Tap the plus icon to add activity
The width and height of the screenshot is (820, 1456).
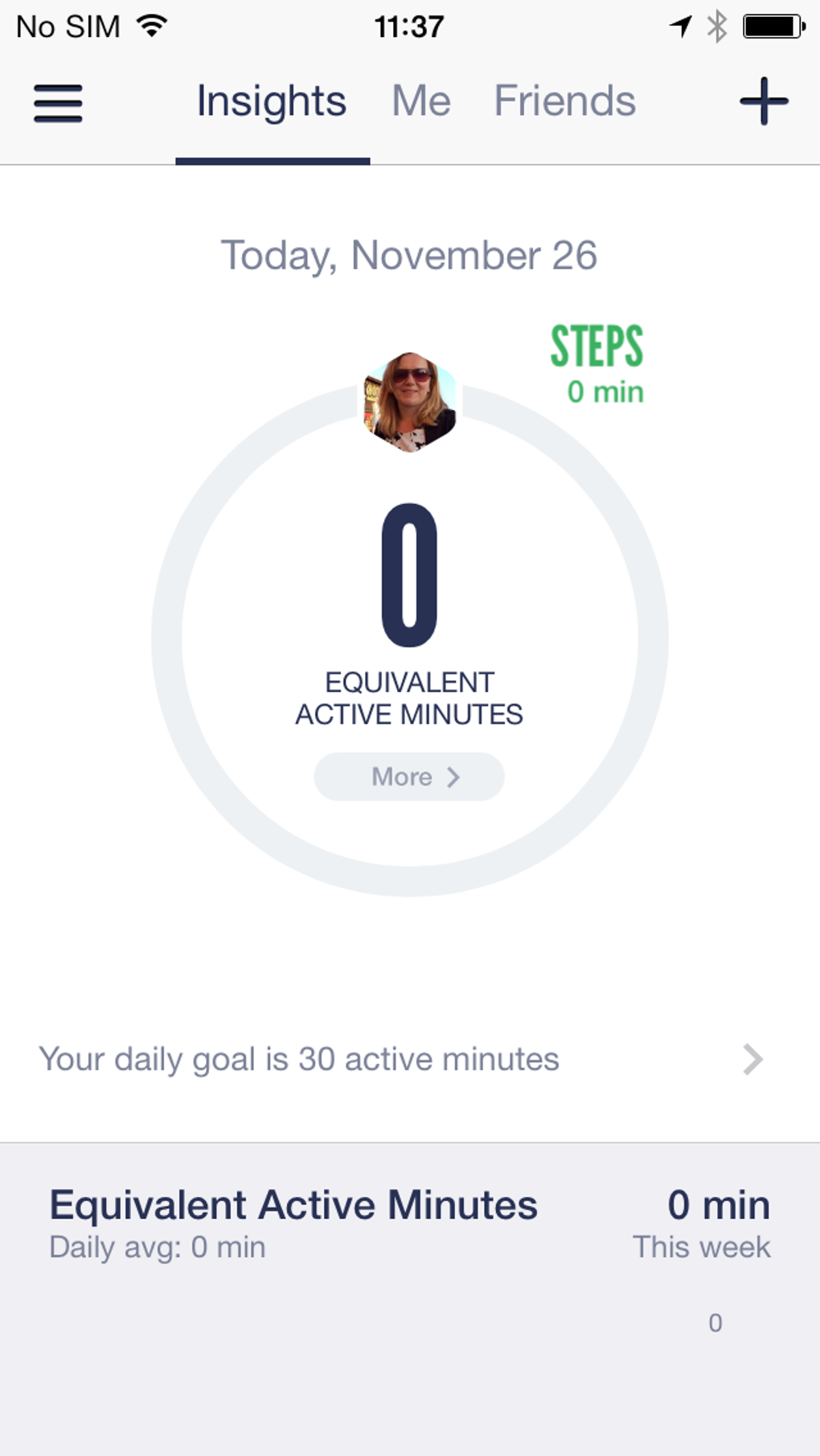[763, 101]
